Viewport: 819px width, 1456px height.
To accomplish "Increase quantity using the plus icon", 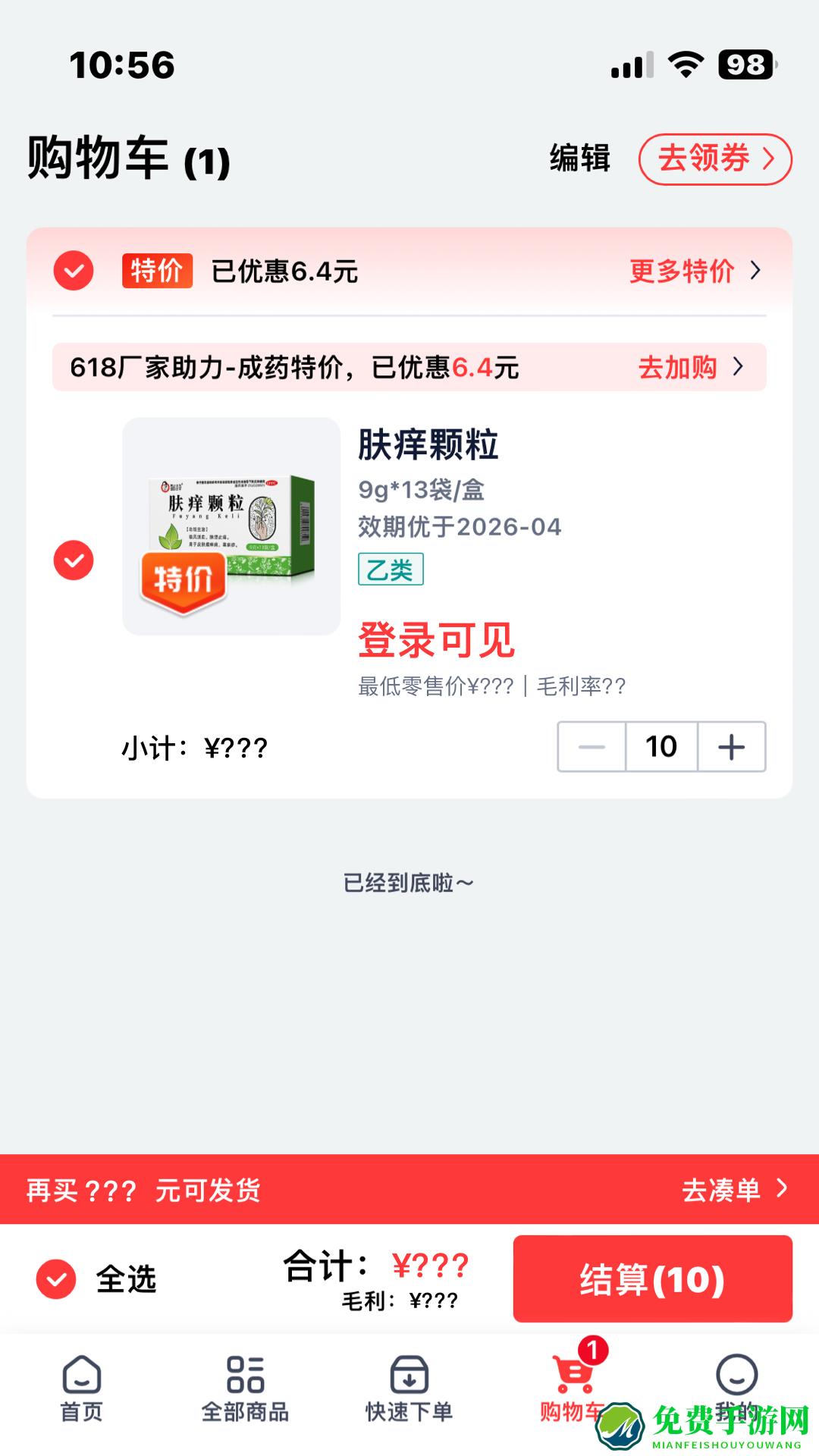I will (x=730, y=747).
